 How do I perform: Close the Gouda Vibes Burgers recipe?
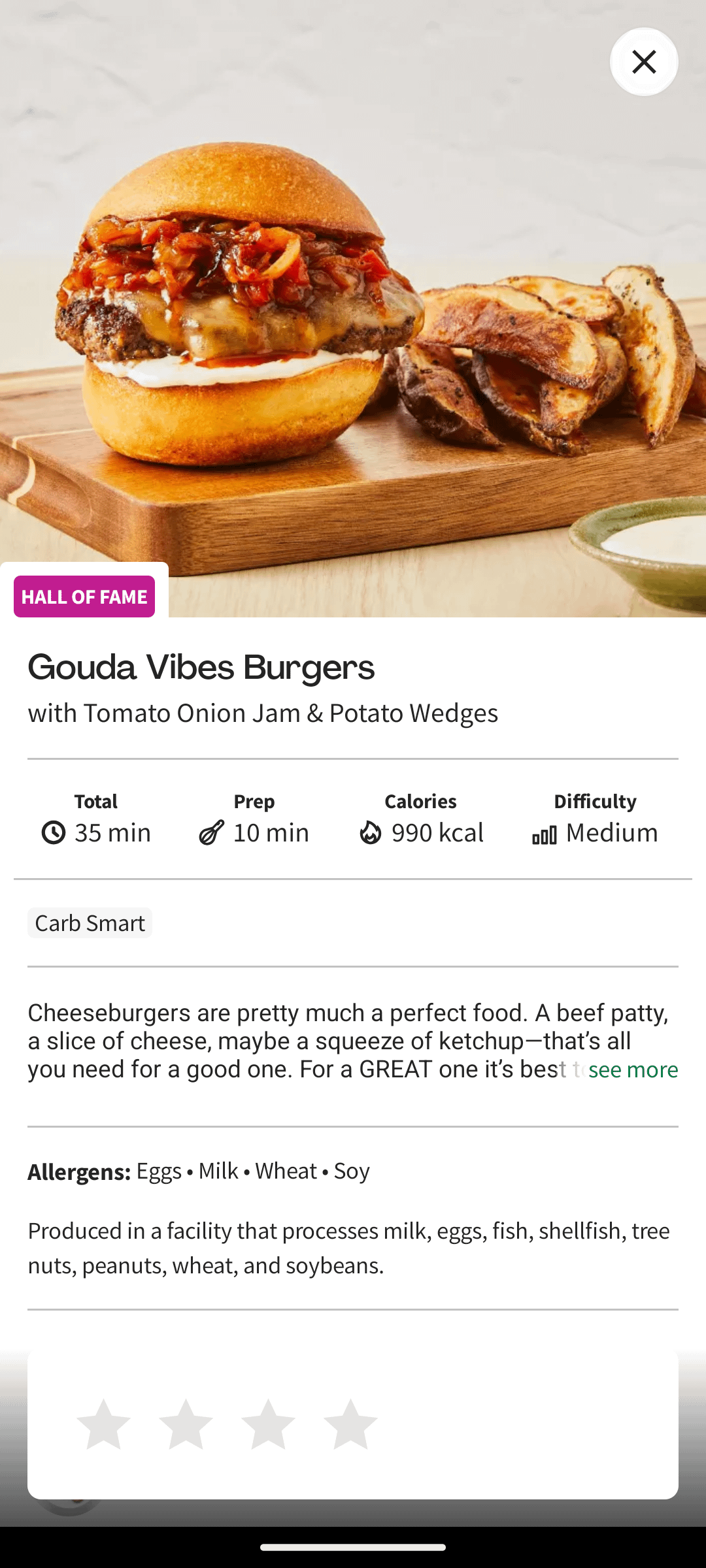644,62
